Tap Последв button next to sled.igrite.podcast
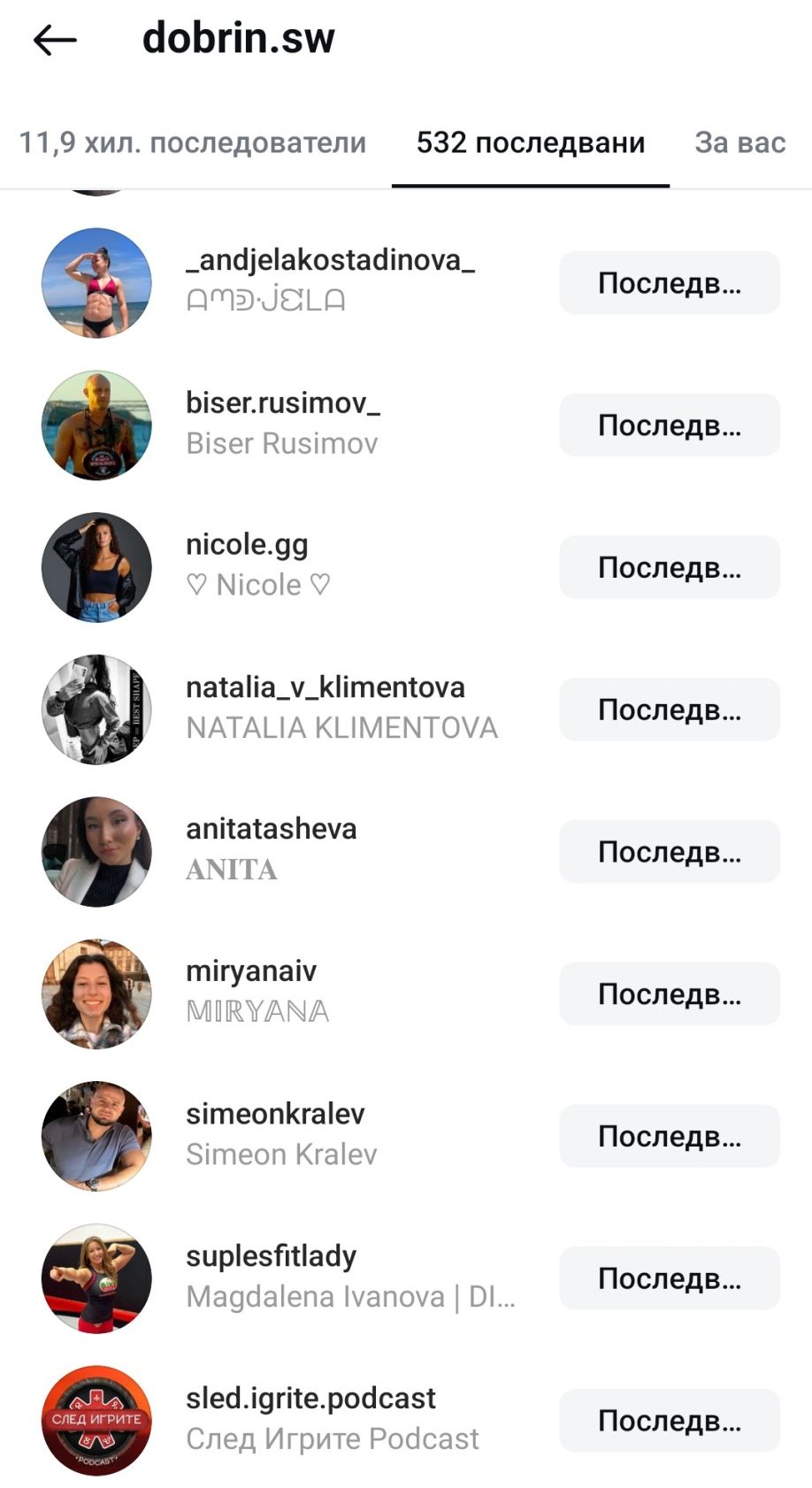812x1488 pixels. 669,1421
